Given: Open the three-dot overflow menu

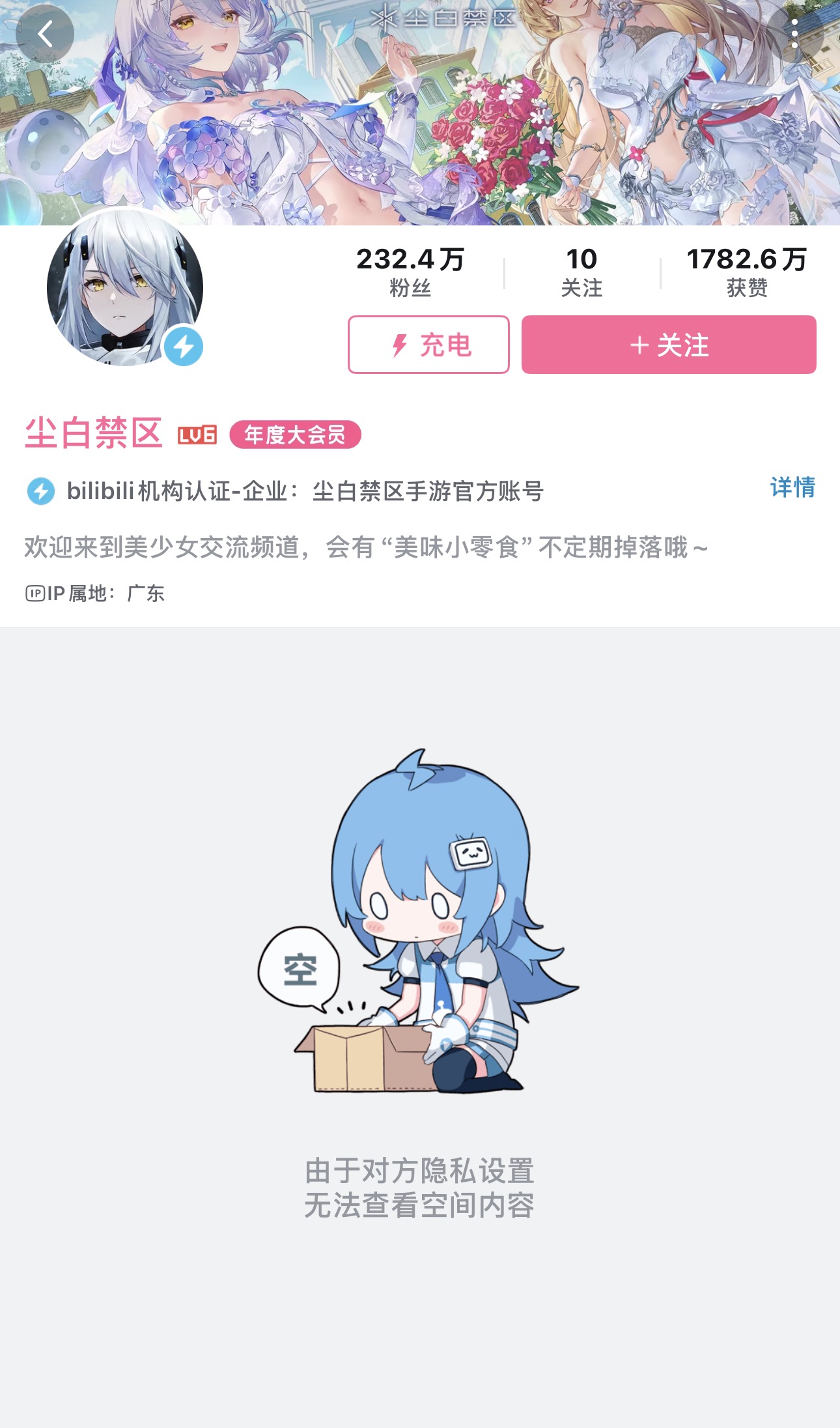Looking at the screenshot, I should coord(794,34).
